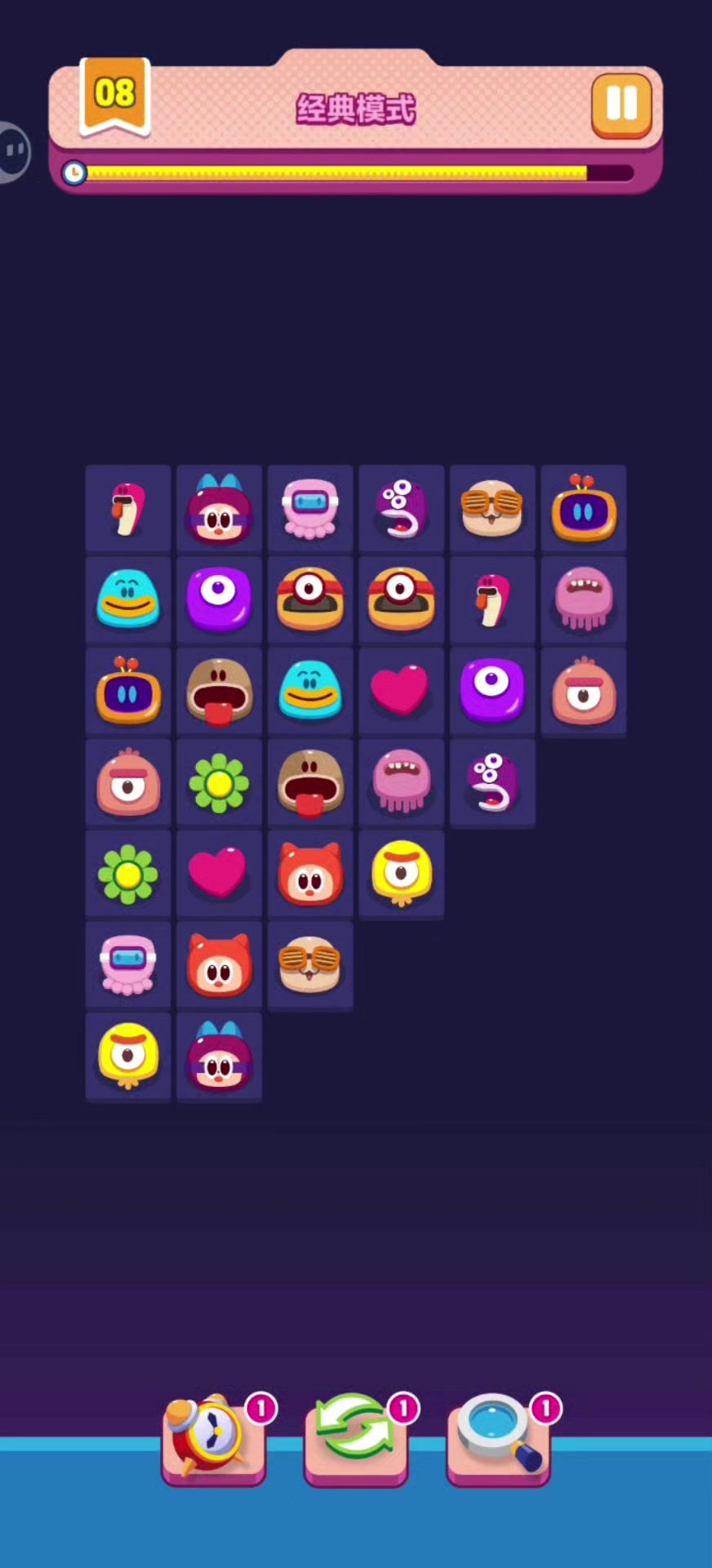Image resolution: width=712 pixels, height=1568 pixels.
Task: Select the yellow cyclops tile beside the red cat
Action: click(402, 875)
